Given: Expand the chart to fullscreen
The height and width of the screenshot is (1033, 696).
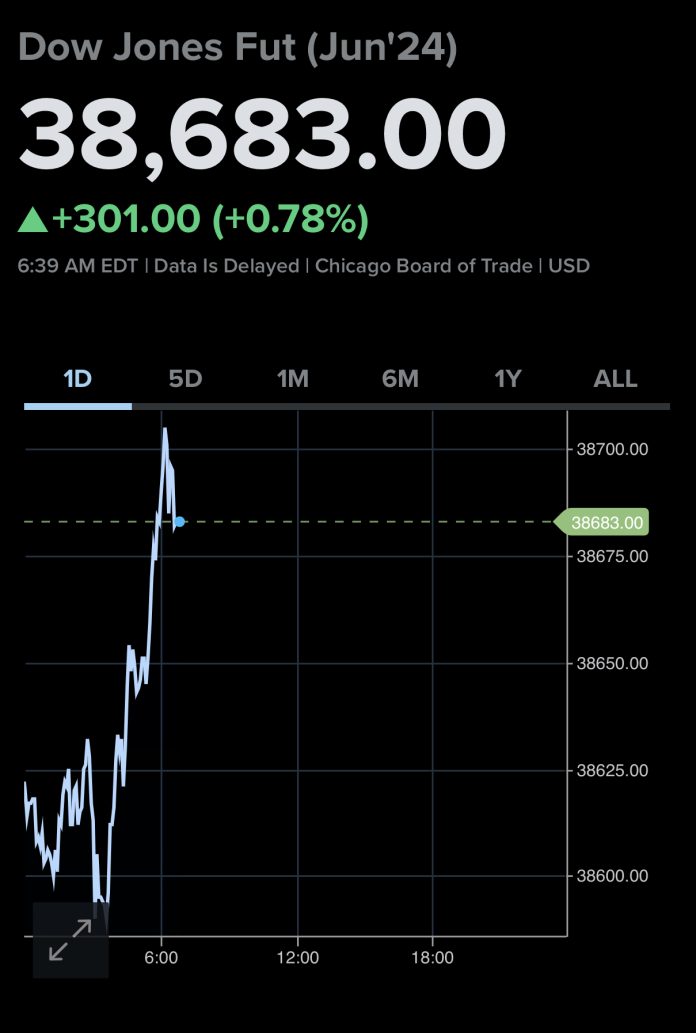Looking at the screenshot, I should pyautogui.click(x=70, y=940).
